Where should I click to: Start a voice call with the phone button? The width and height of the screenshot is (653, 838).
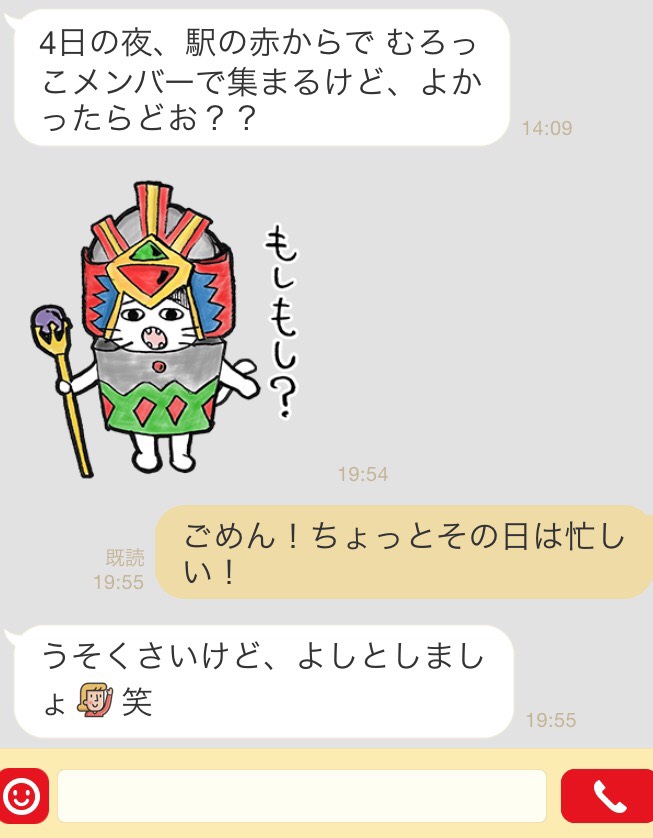point(607,796)
